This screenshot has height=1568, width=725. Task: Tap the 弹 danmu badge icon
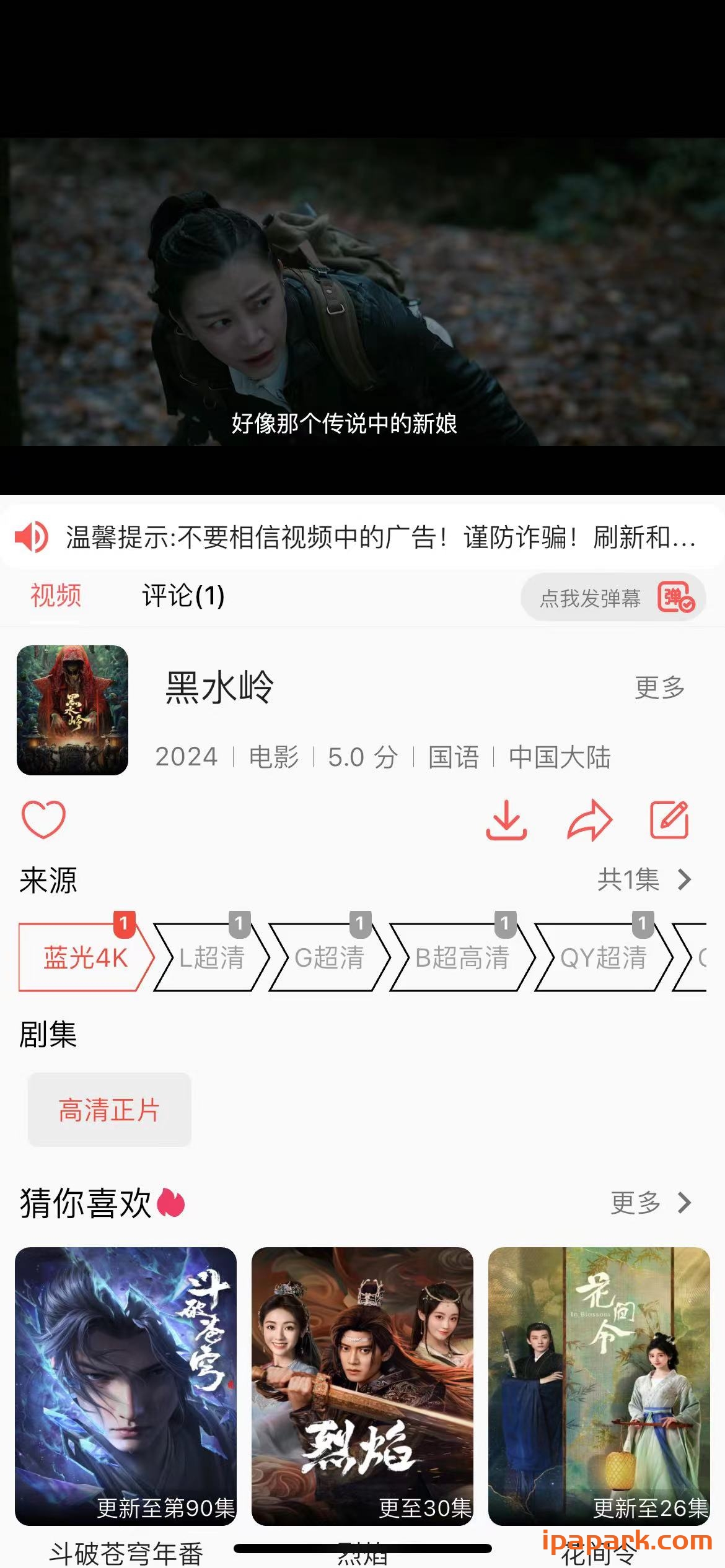click(x=674, y=598)
